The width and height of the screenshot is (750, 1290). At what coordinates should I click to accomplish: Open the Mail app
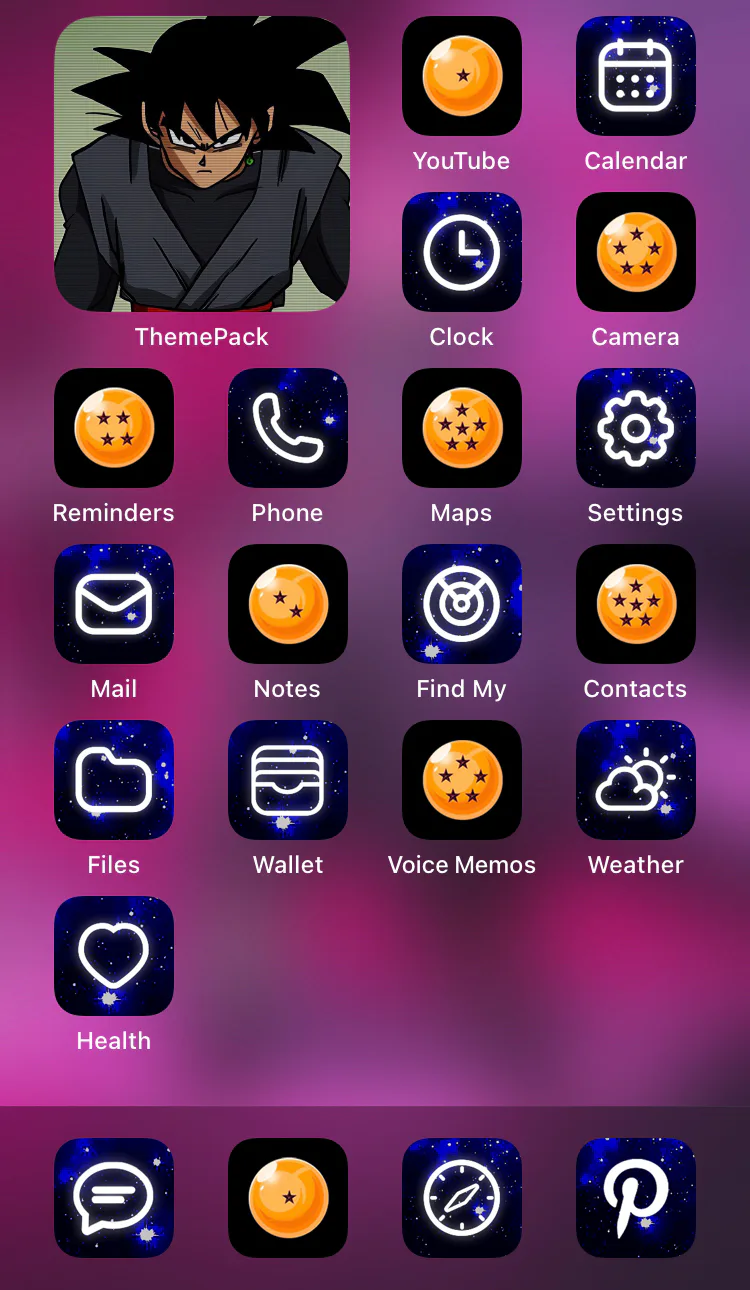pyautogui.click(x=114, y=604)
